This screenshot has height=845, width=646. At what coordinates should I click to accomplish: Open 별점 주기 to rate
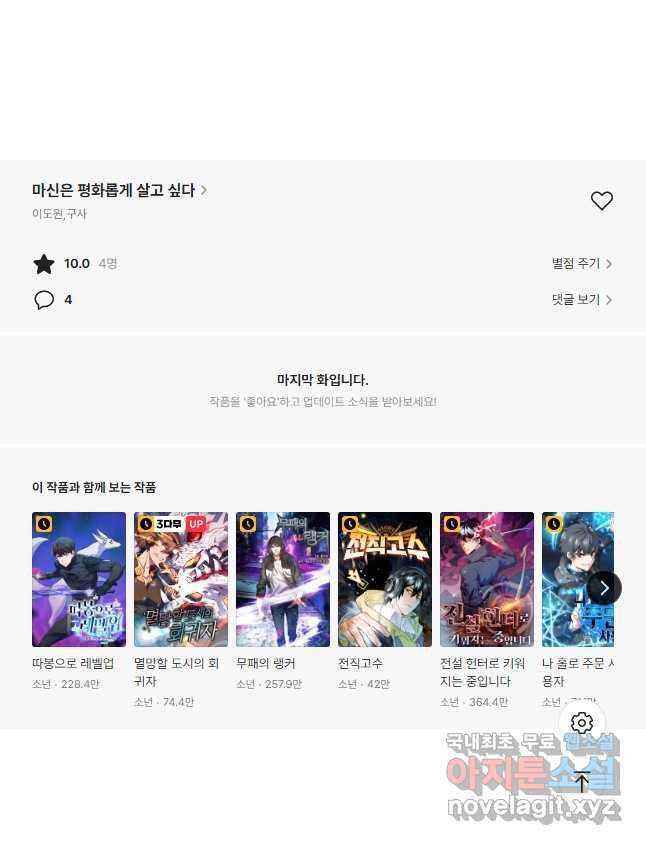coord(581,264)
